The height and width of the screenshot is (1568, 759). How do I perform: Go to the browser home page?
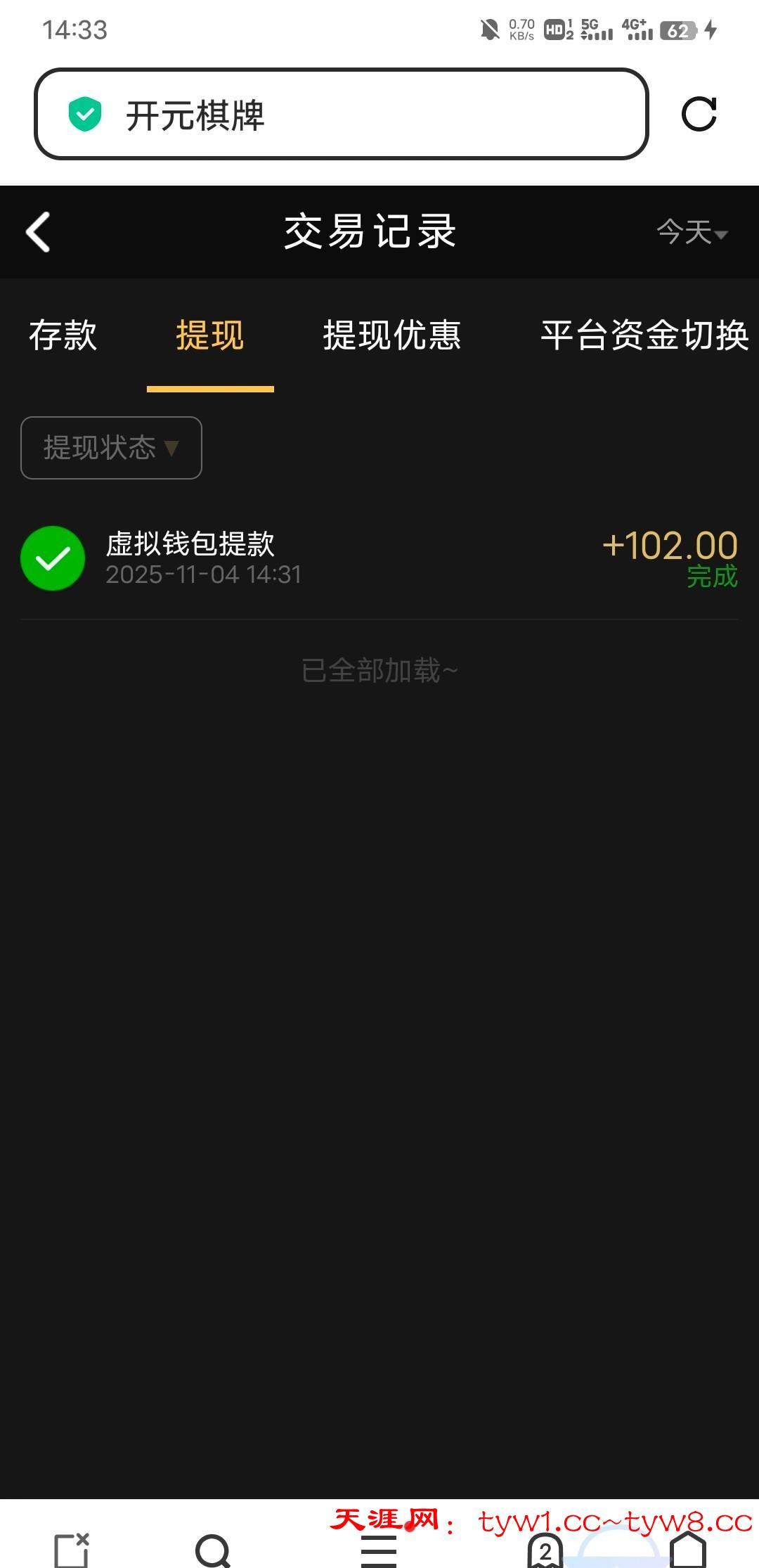point(687,1550)
